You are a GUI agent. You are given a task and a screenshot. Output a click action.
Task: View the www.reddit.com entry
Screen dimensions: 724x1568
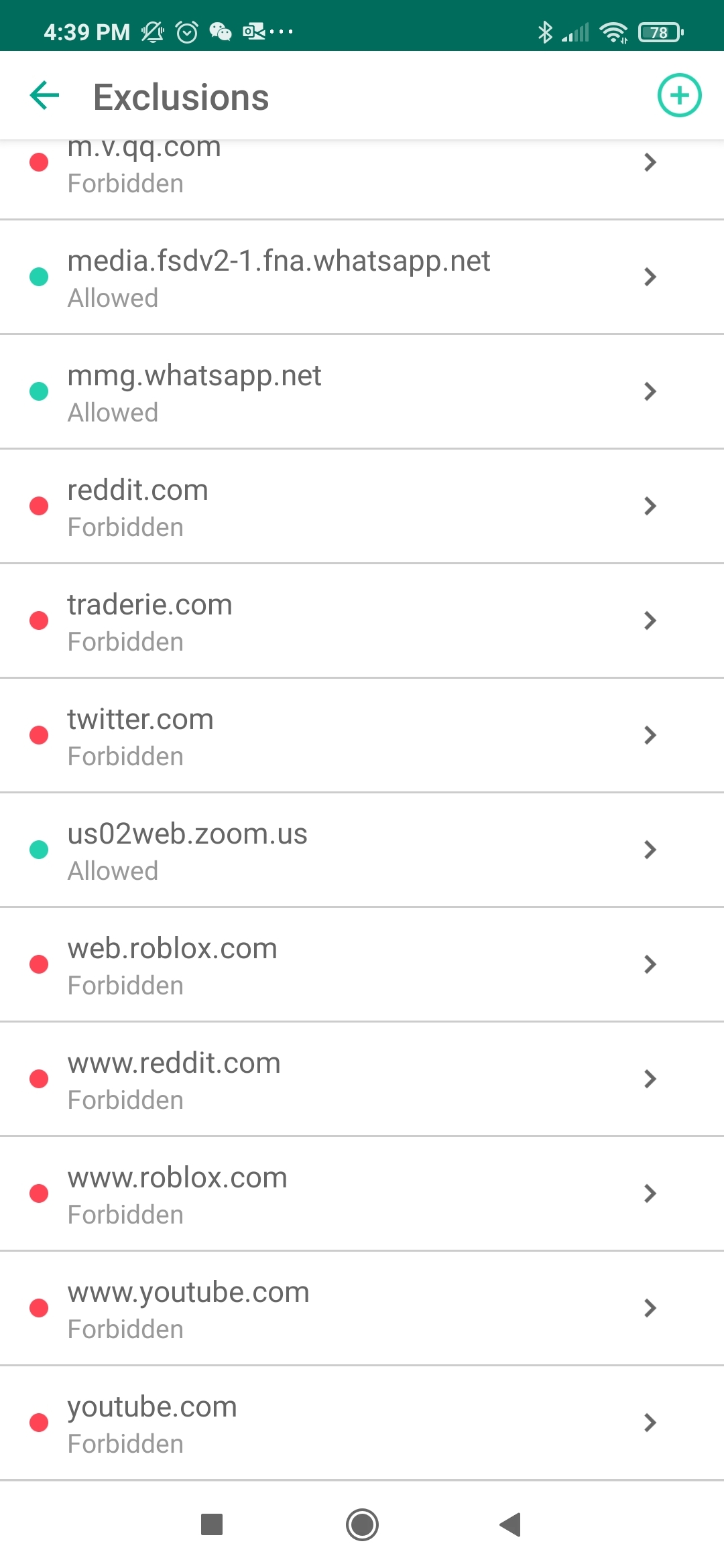click(362, 1079)
